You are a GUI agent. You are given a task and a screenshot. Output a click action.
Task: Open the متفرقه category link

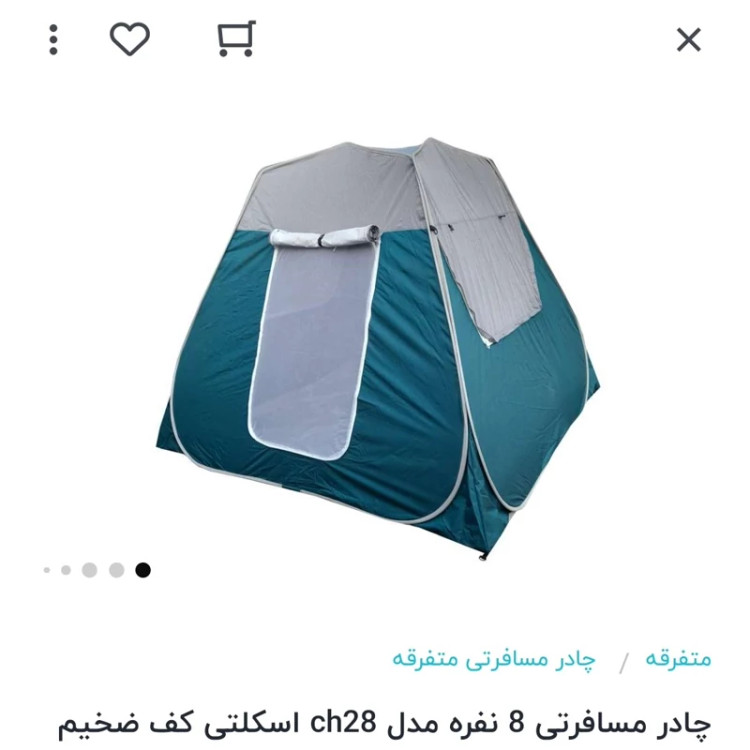click(678, 659)
